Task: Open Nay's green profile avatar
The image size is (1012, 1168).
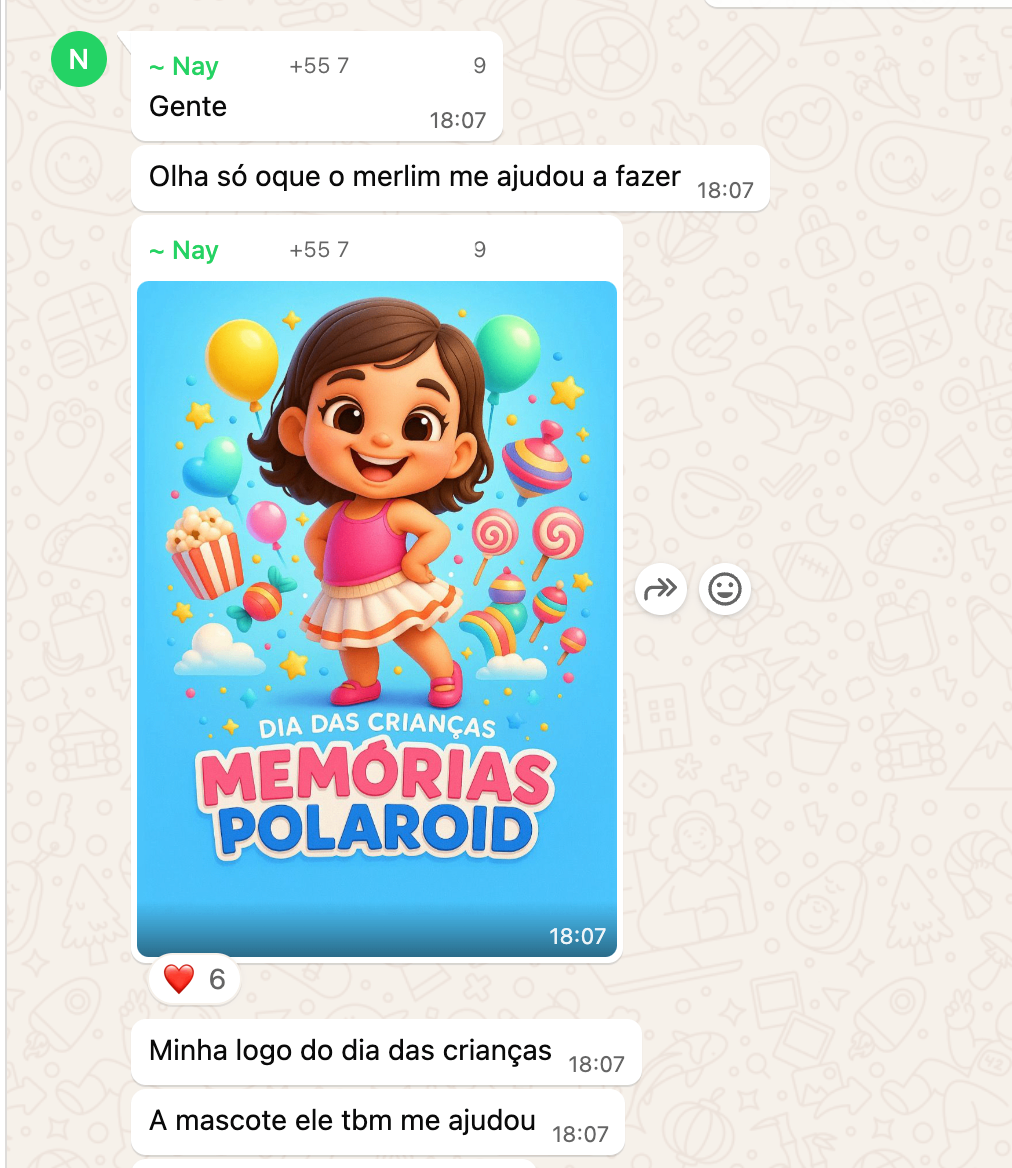Action: [x=79, y=59]
